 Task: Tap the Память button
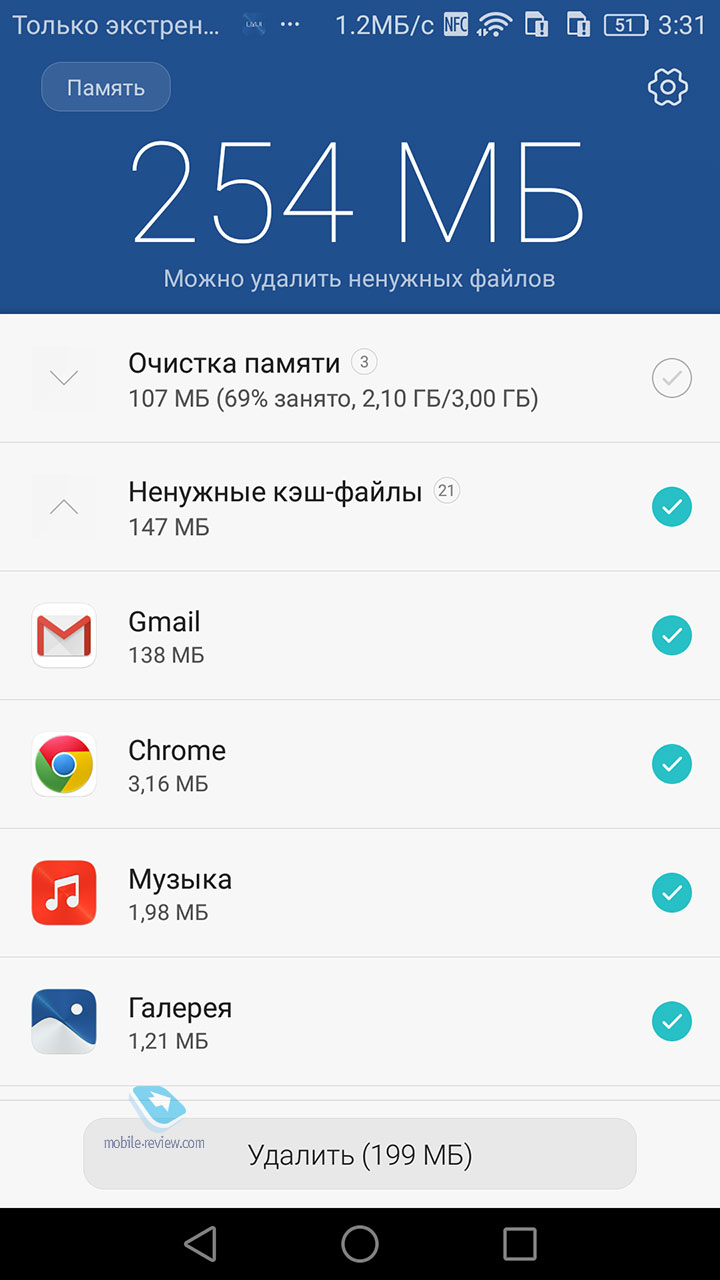[x=106, y=88]
